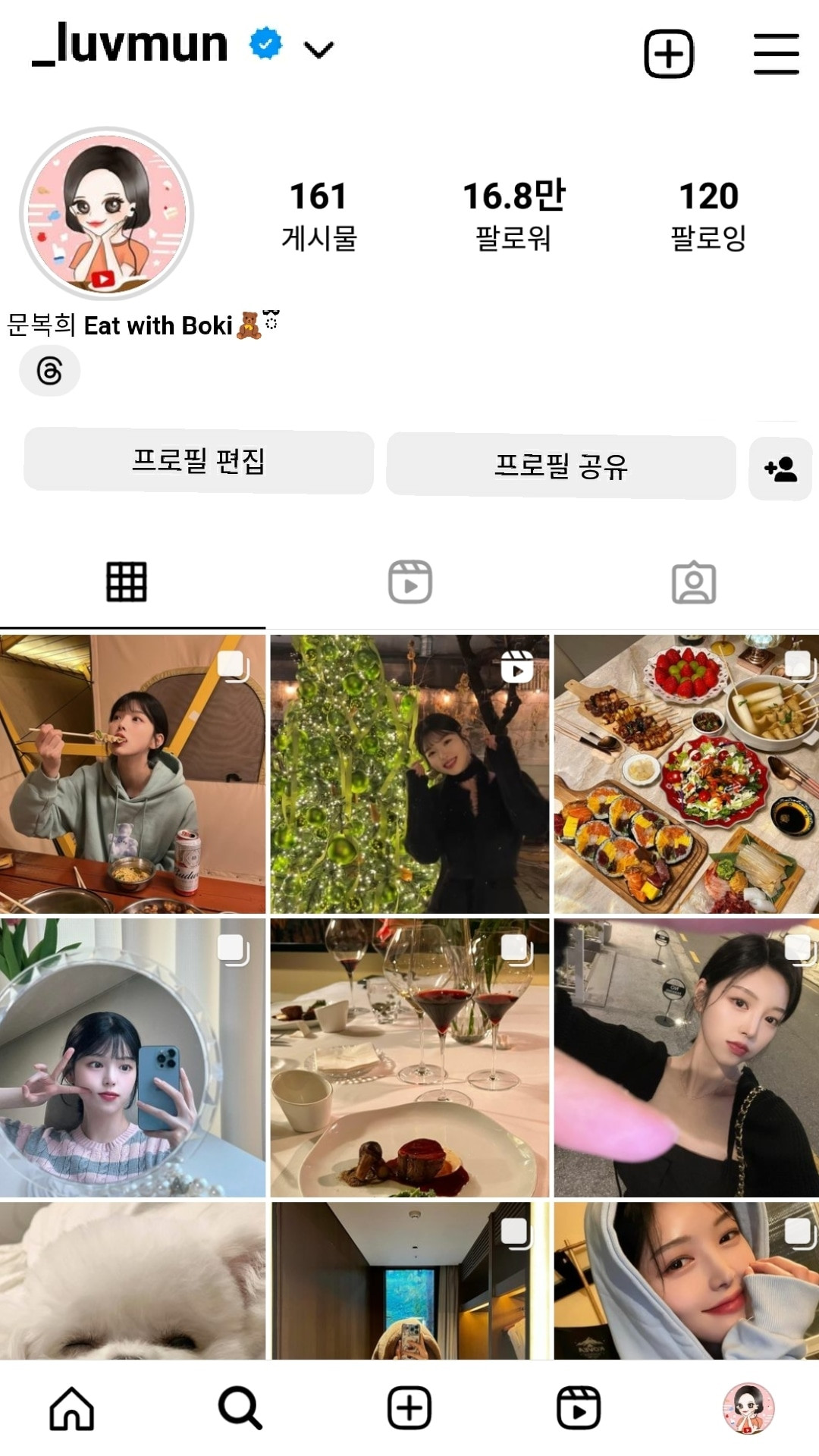
Task: Tap the 프로필 편집 button
Action: [x=199, y=461]
